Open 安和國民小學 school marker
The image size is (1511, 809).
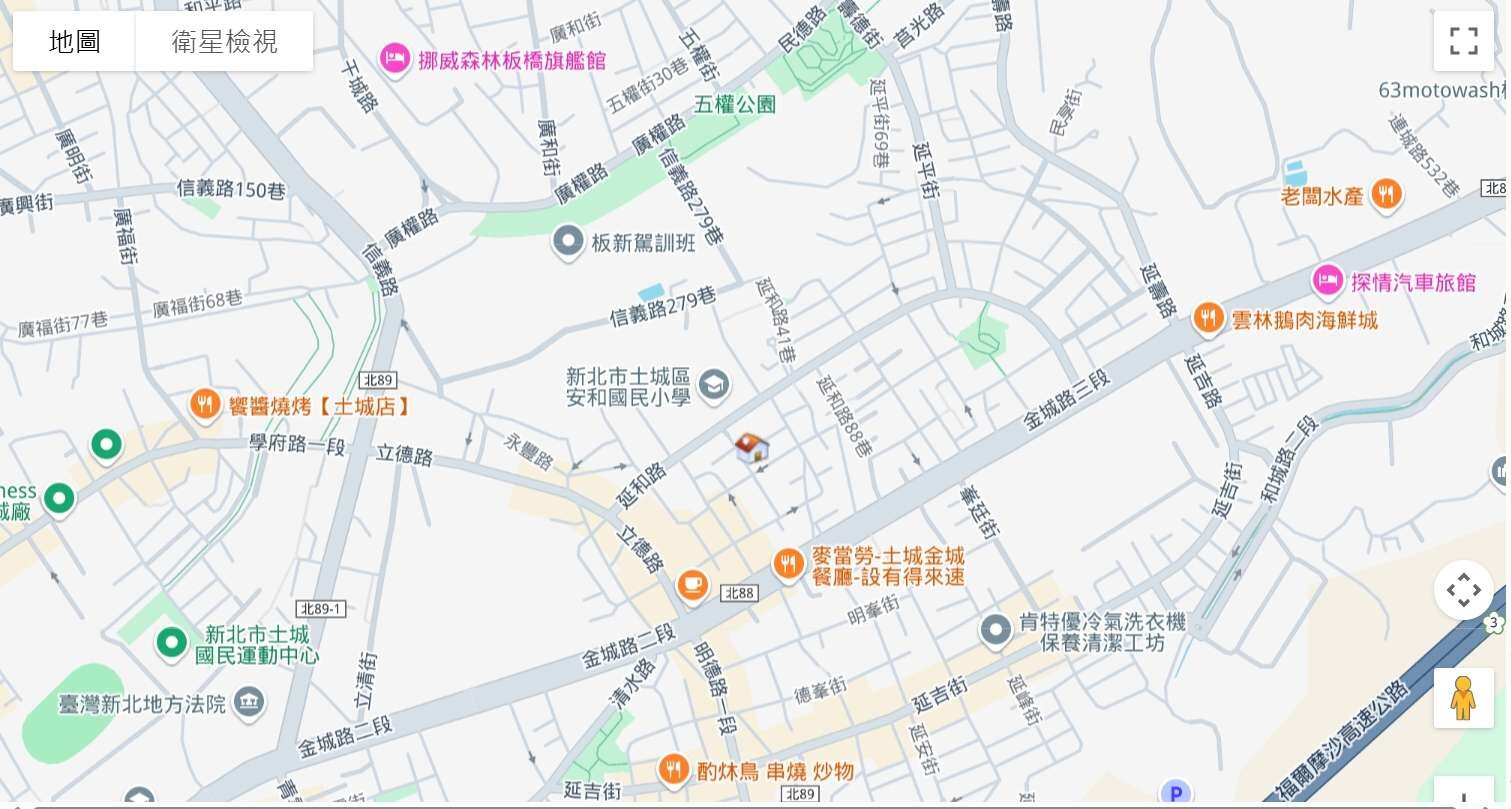pyautogui.click(x=713, y=384)
